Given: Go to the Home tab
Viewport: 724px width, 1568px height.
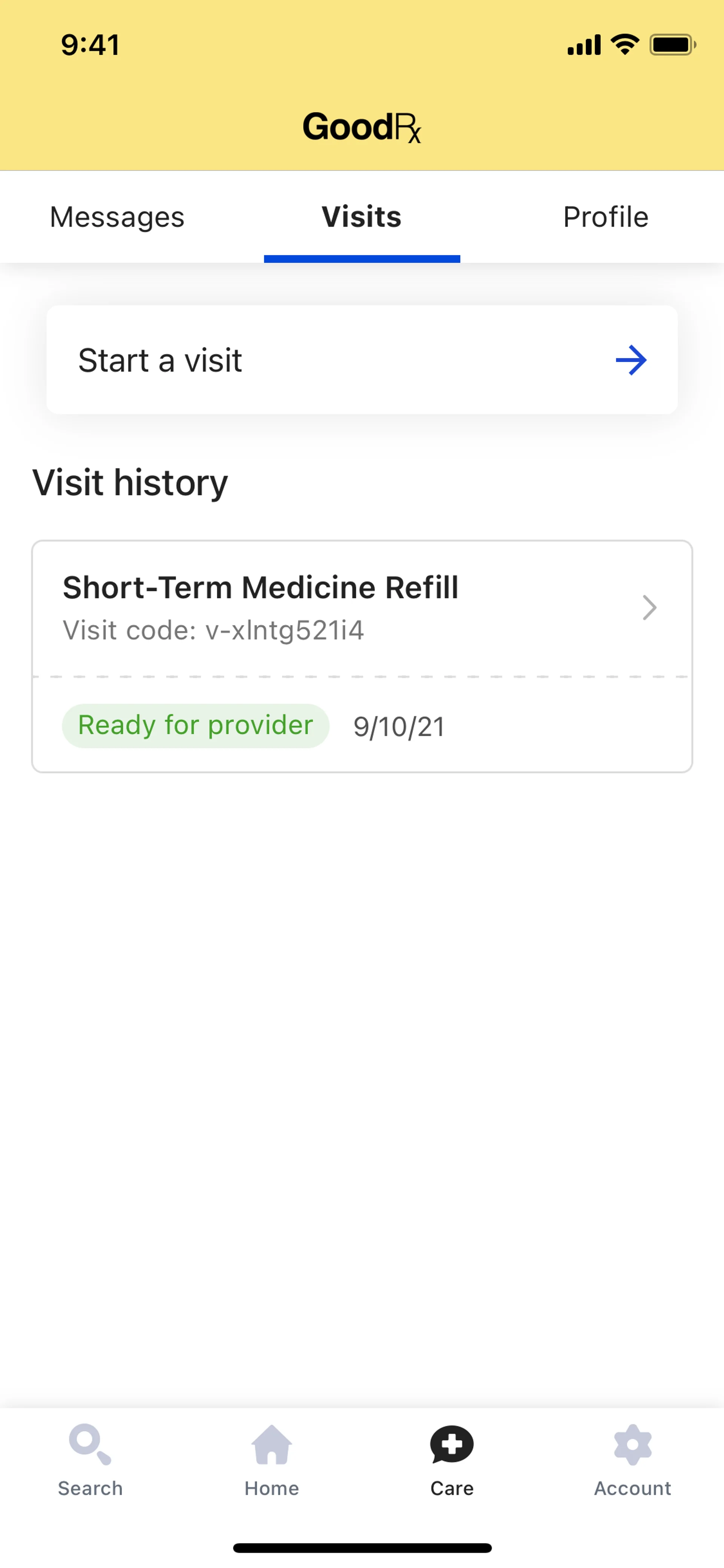Looking at the screenshot, I should coord(271,1461).
